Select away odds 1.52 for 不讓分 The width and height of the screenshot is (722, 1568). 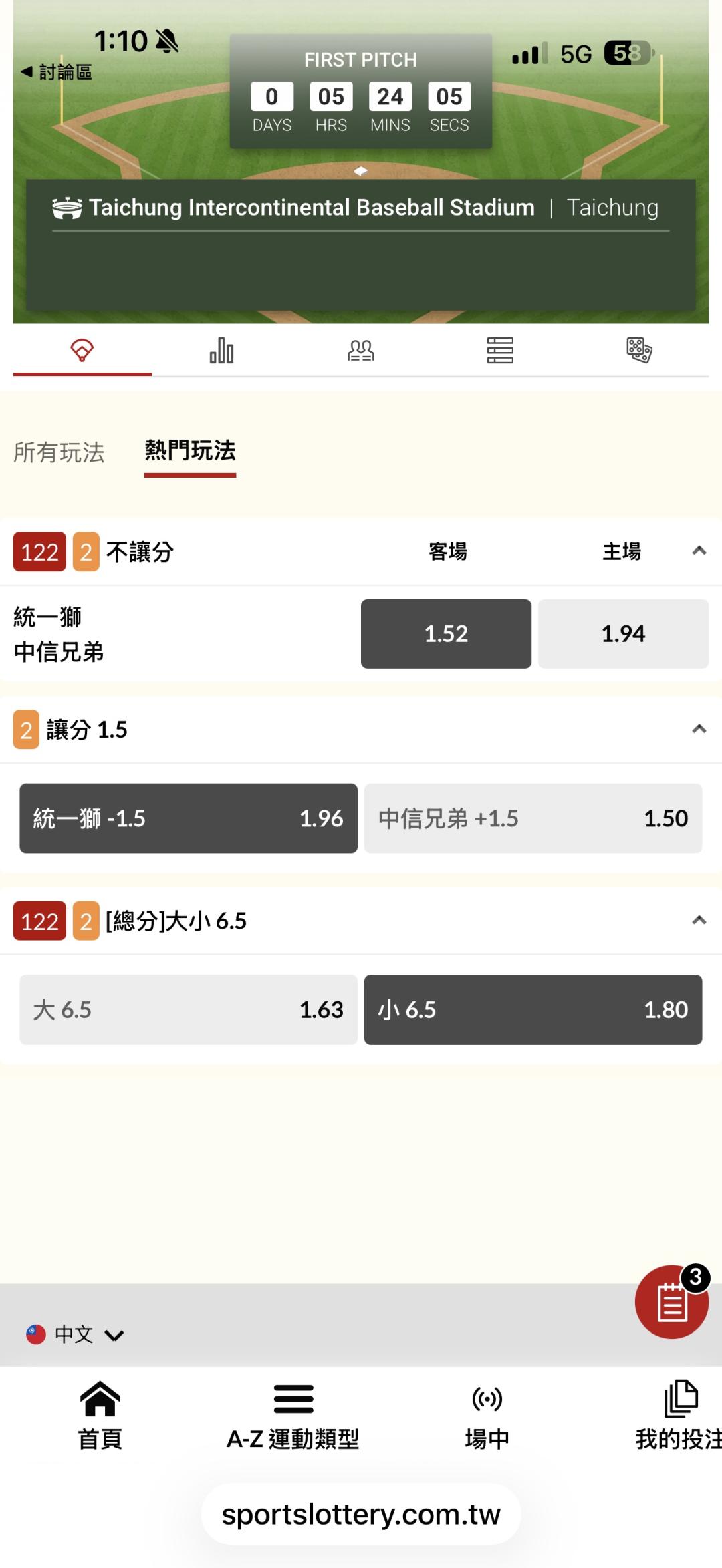[x=446, y=633]
